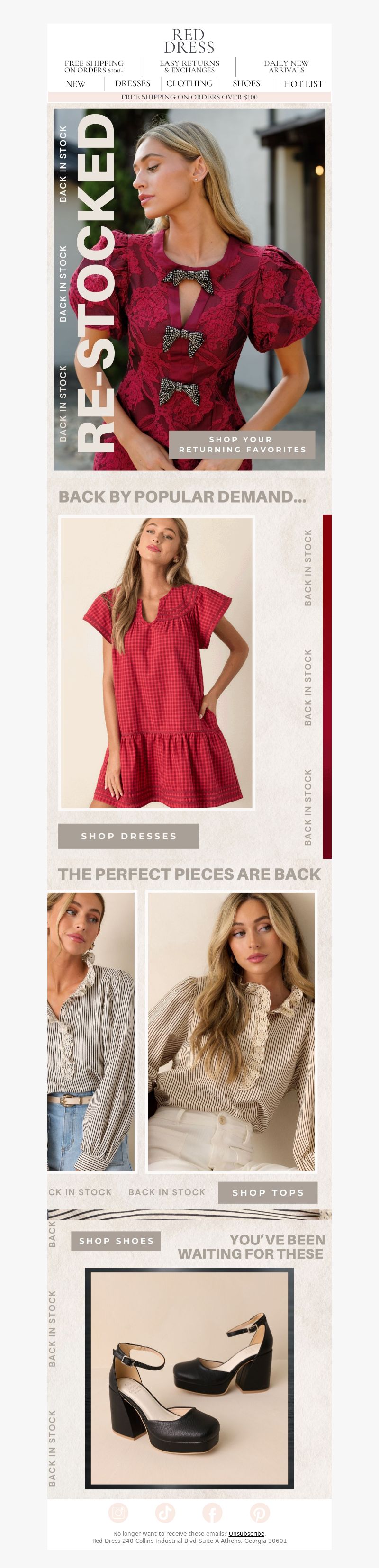Open the NEW category link

[75, 84]
